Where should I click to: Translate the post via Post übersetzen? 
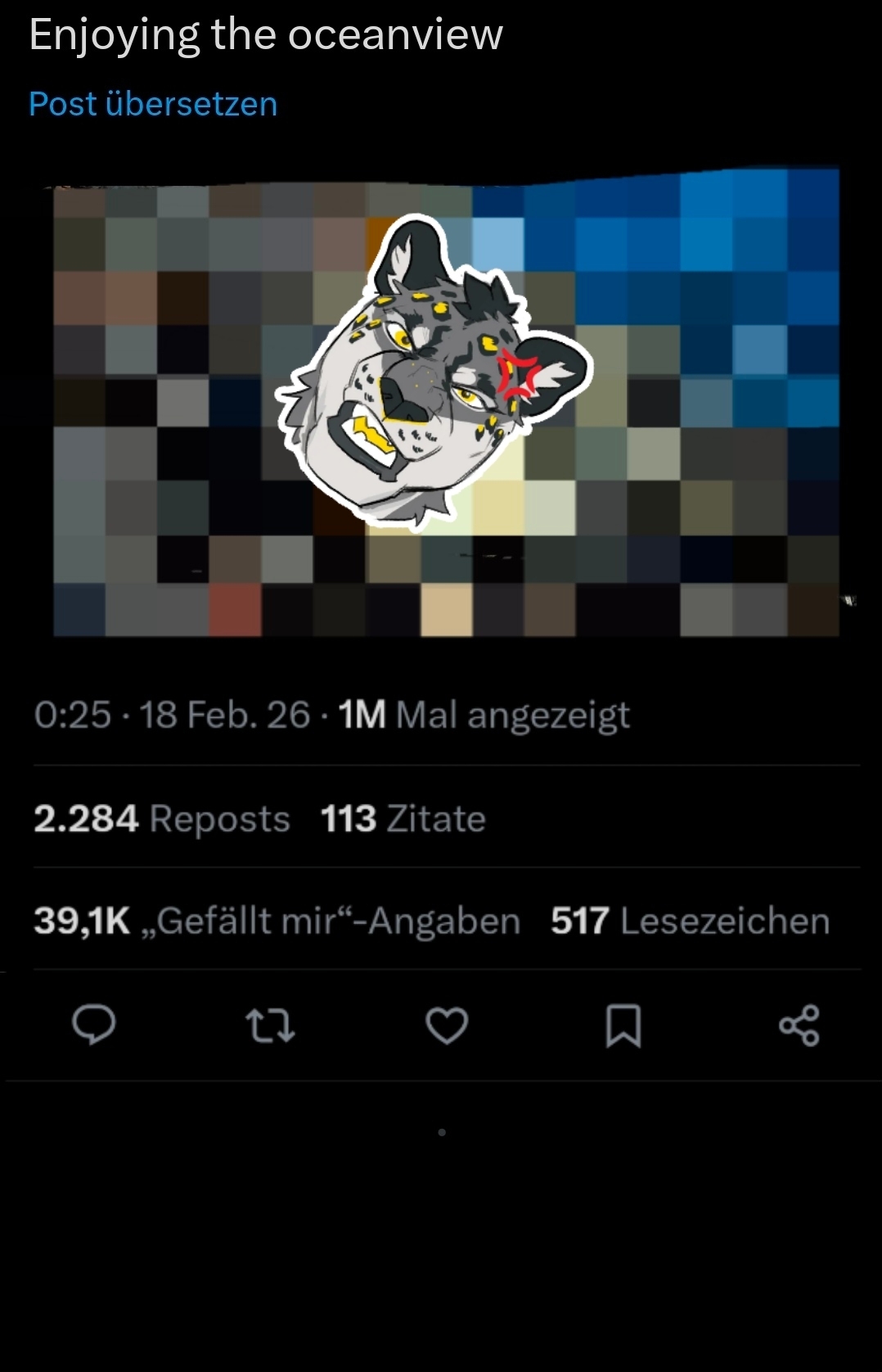[x=153, y=104]
